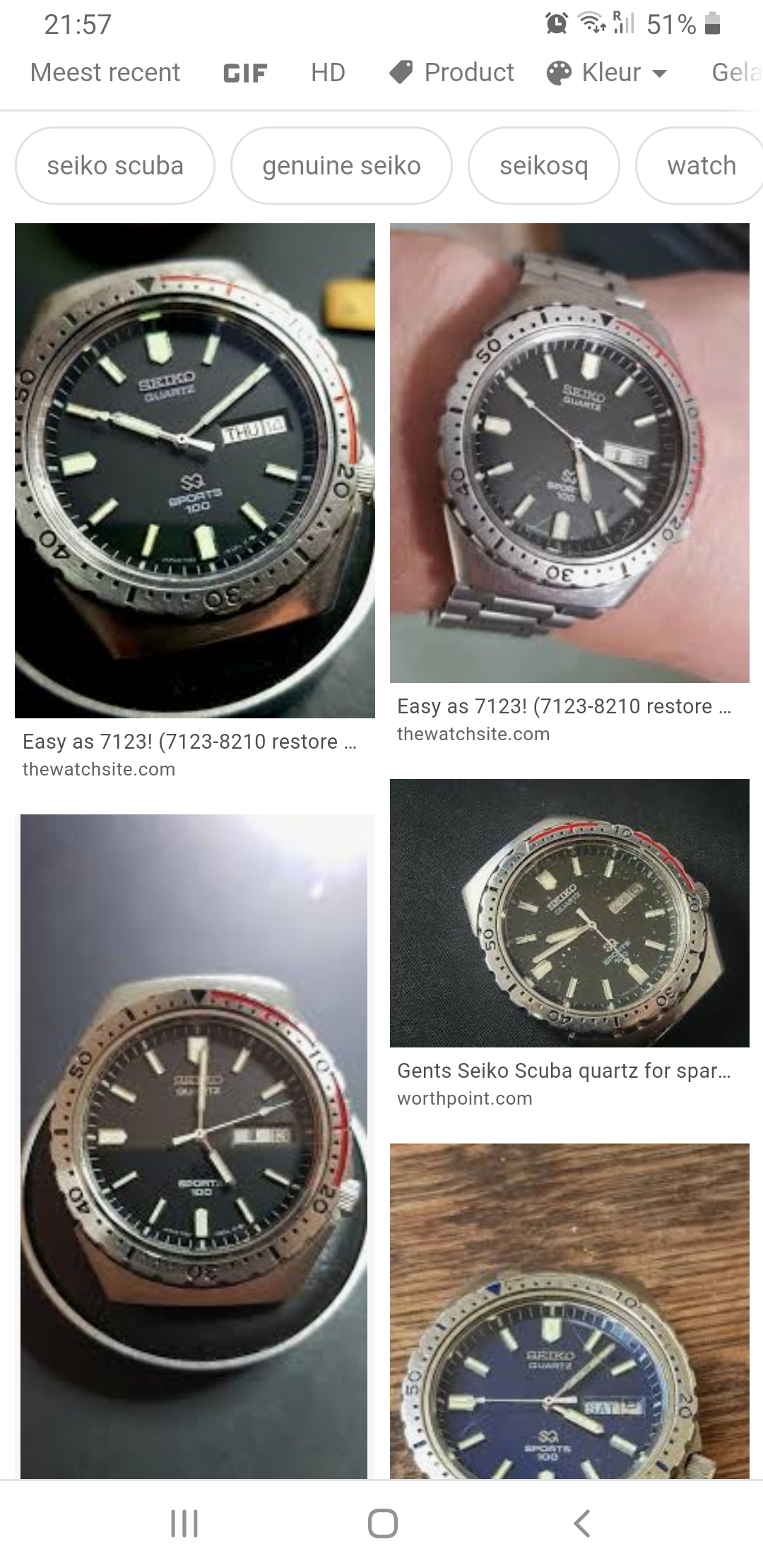Filter results by GIF
The width and height of the screenshot is (763, 1568).
245,73
